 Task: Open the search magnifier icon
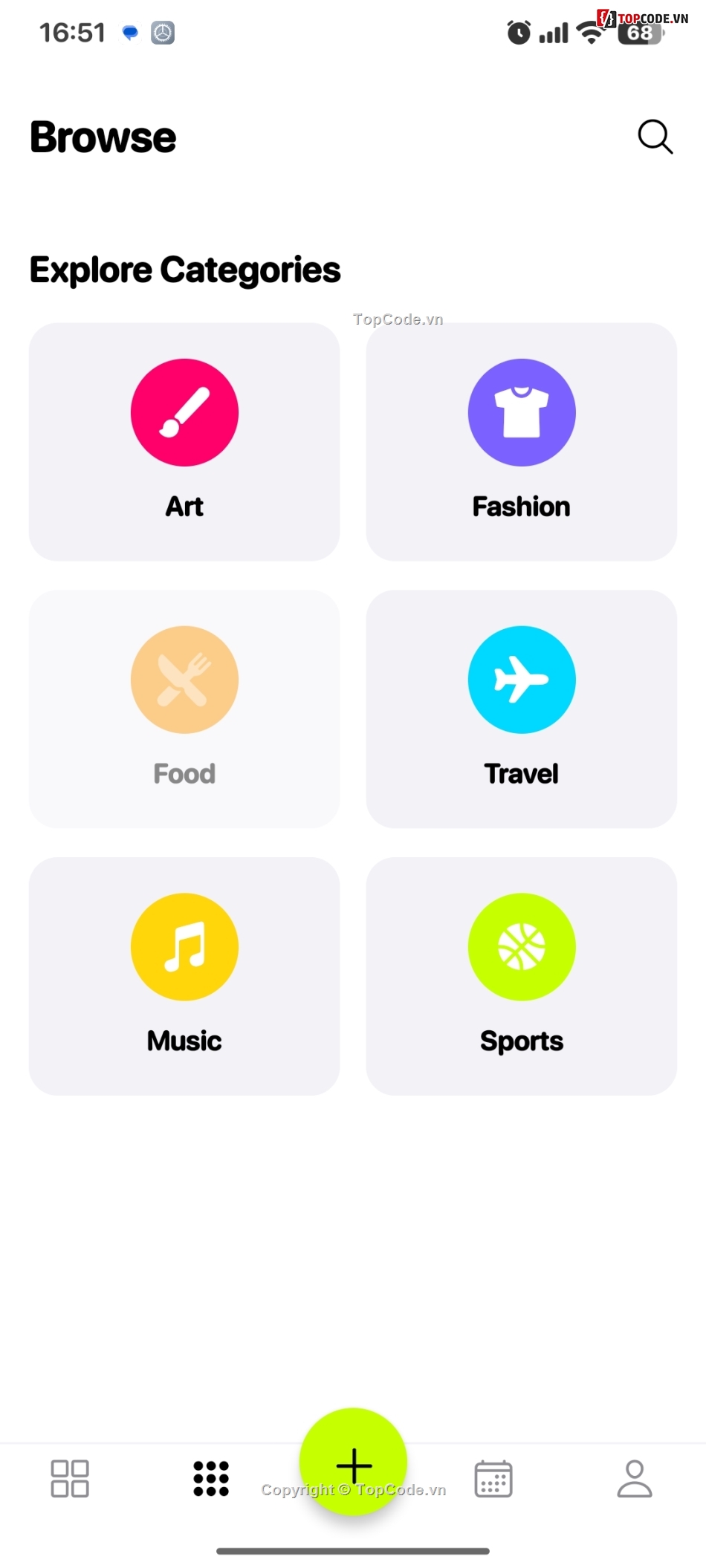click(x=655, y=137)
